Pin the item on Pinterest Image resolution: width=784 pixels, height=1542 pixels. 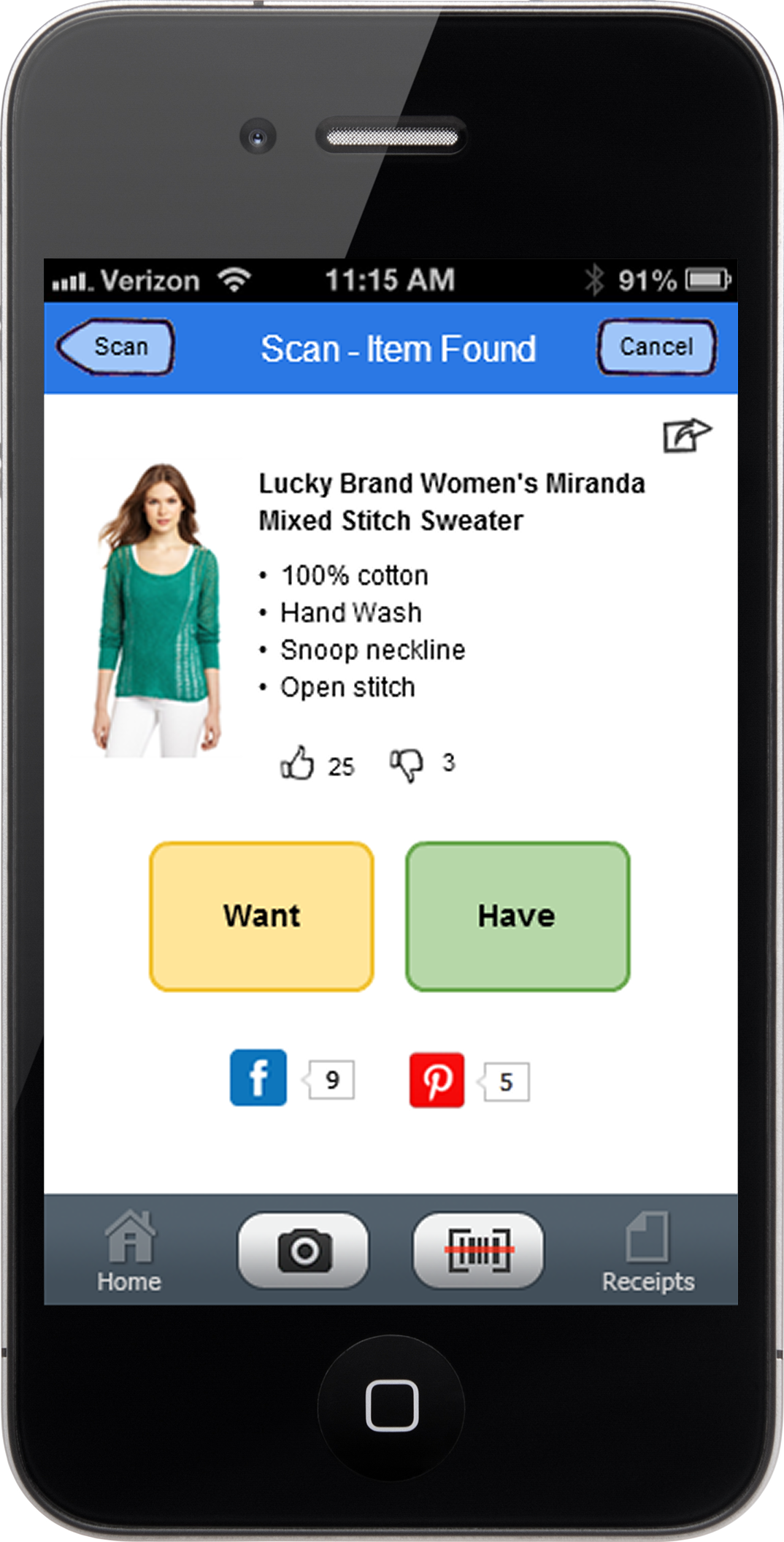coord(437,1080)
